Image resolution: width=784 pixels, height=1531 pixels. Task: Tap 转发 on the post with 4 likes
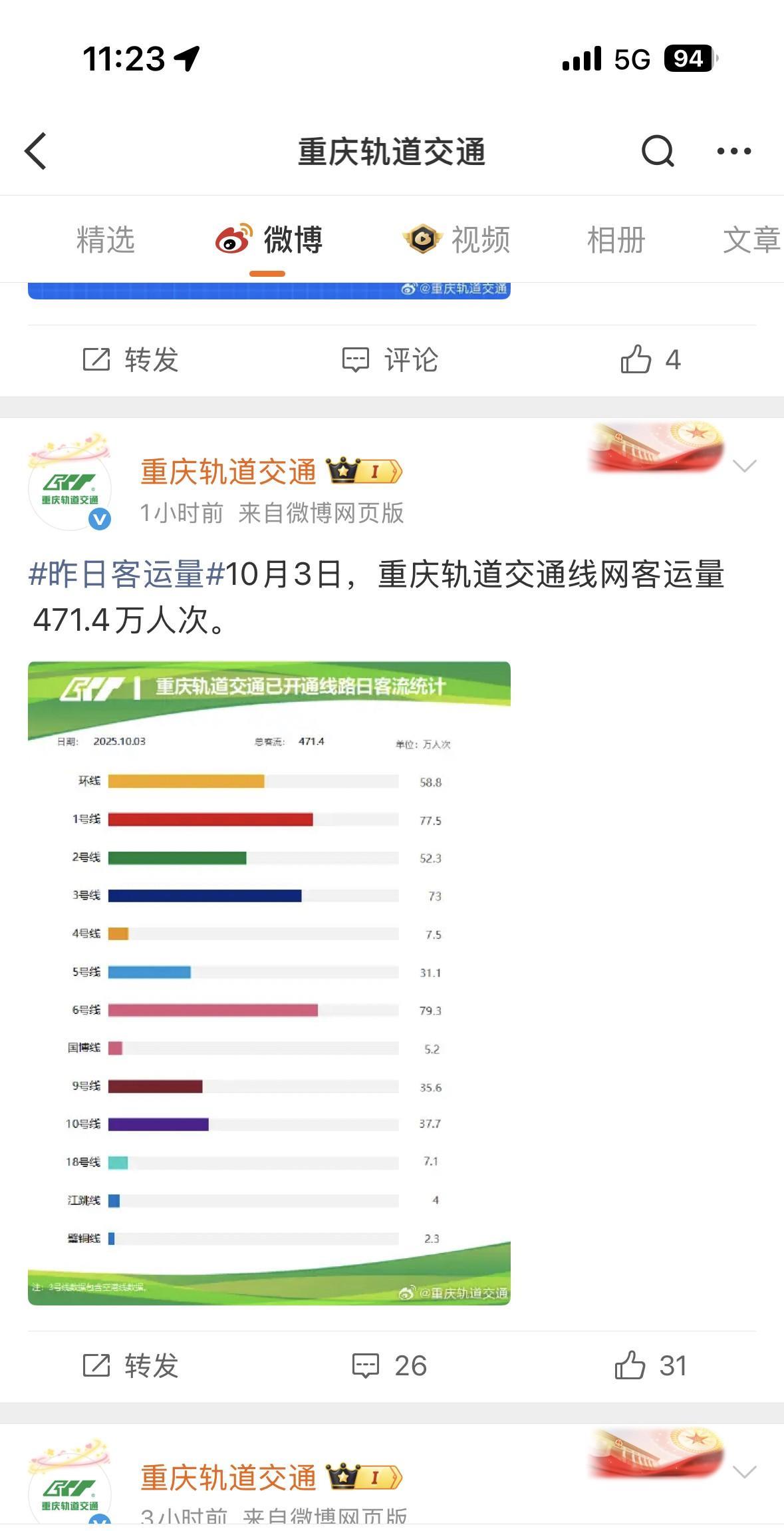pos(130,360)
